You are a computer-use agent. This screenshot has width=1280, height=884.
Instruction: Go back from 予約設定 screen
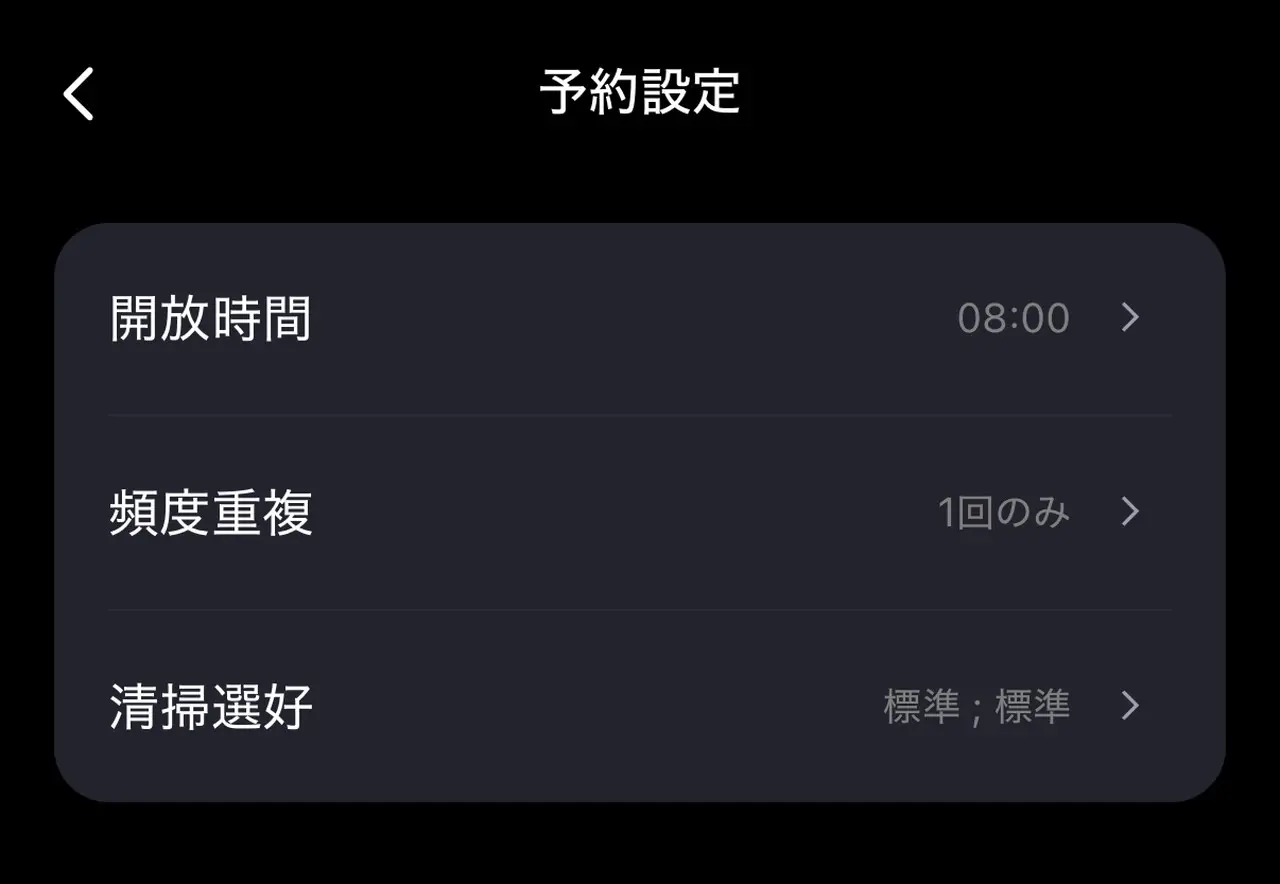[79, 94]
